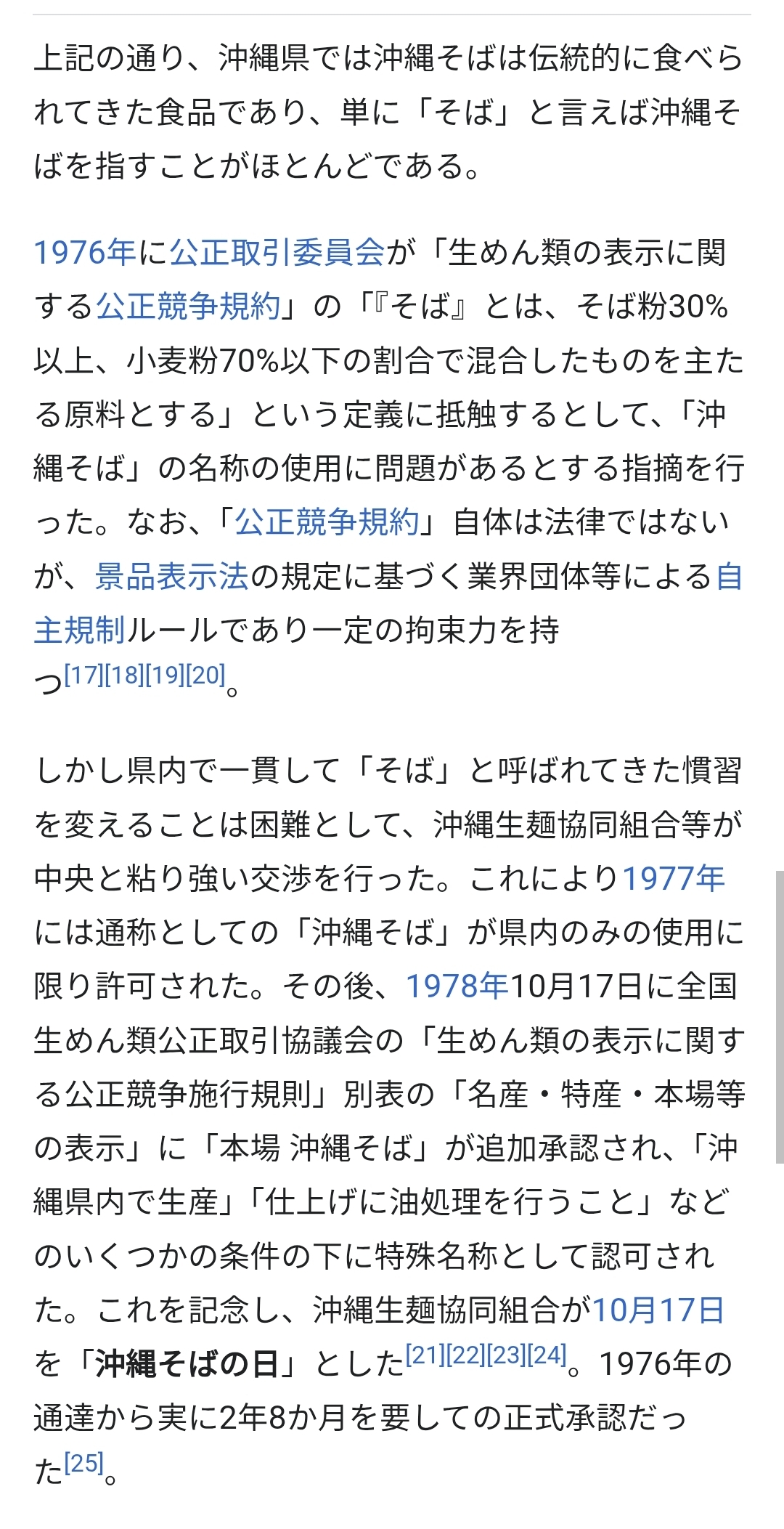
Task: Tap citation [21]
Action: click(425, 1355)
